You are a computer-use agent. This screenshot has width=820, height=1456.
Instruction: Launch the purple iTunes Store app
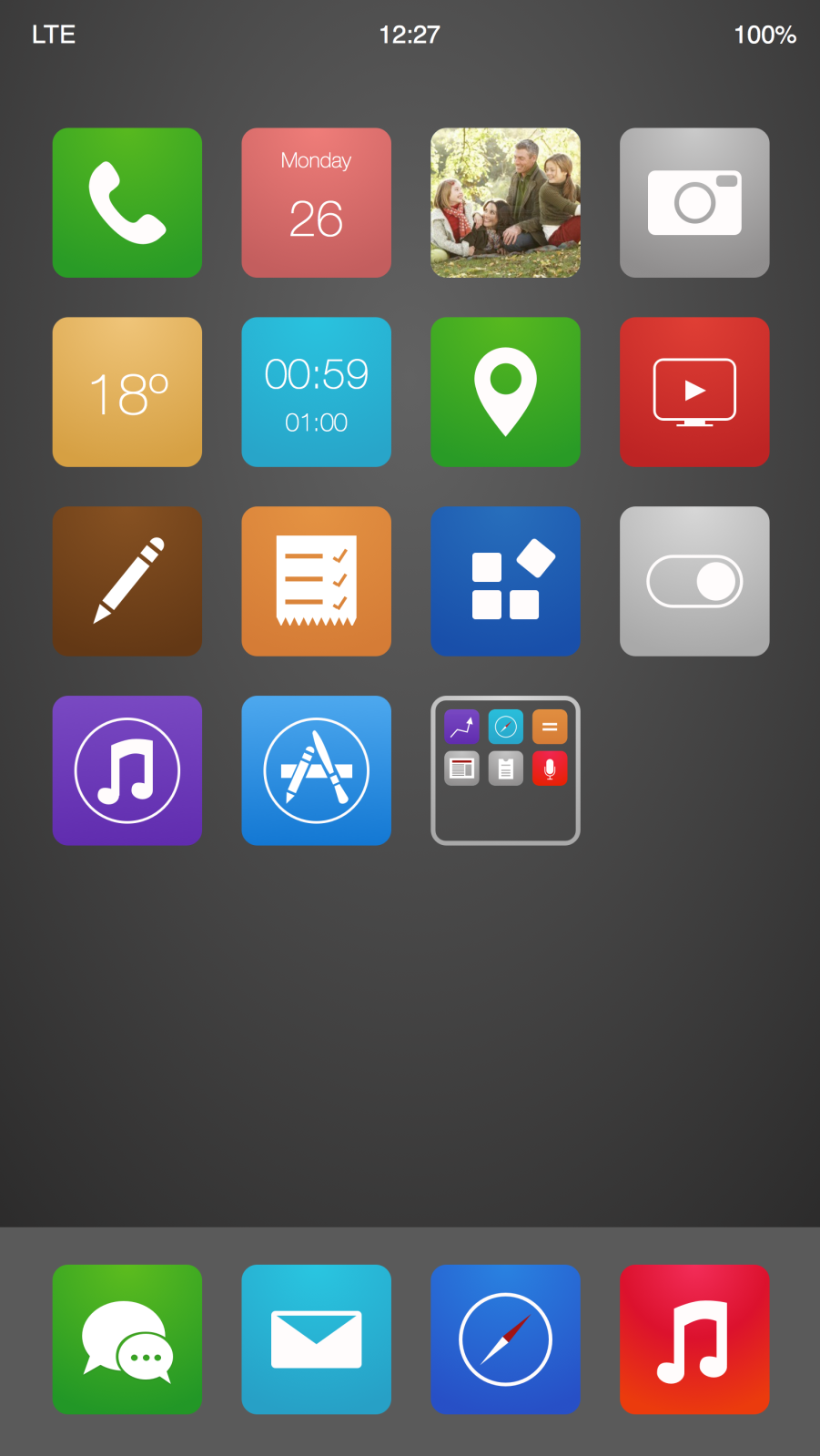click(x=127, y=771)
